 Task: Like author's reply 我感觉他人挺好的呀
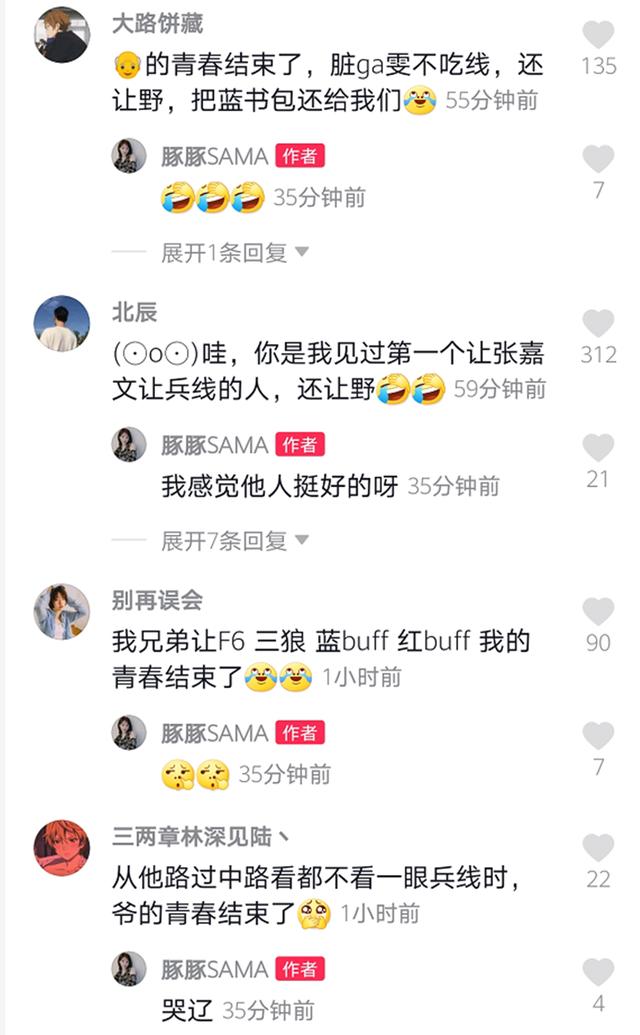(x=598, y=448)
